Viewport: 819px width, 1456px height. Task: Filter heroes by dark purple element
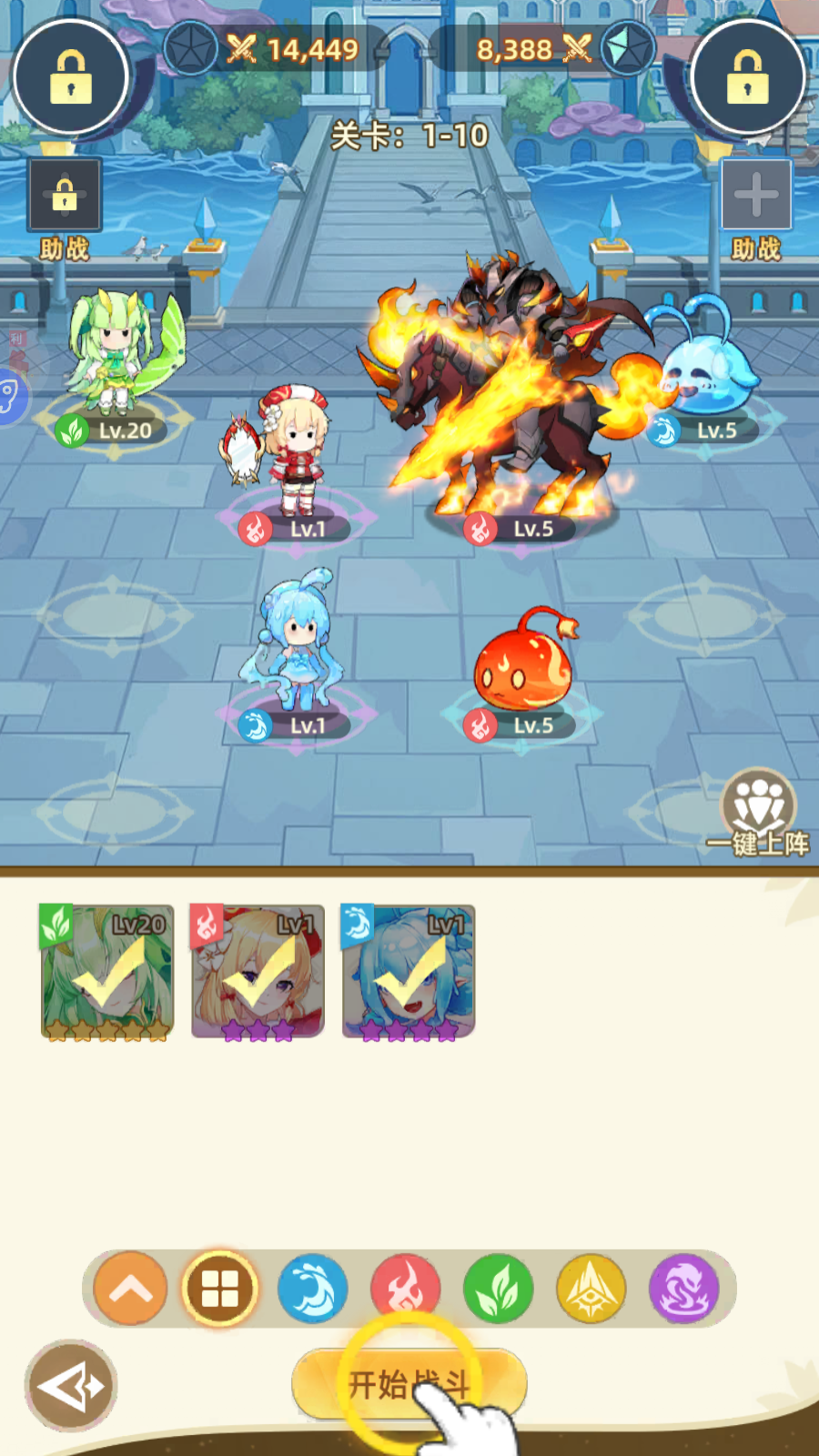683,1289
